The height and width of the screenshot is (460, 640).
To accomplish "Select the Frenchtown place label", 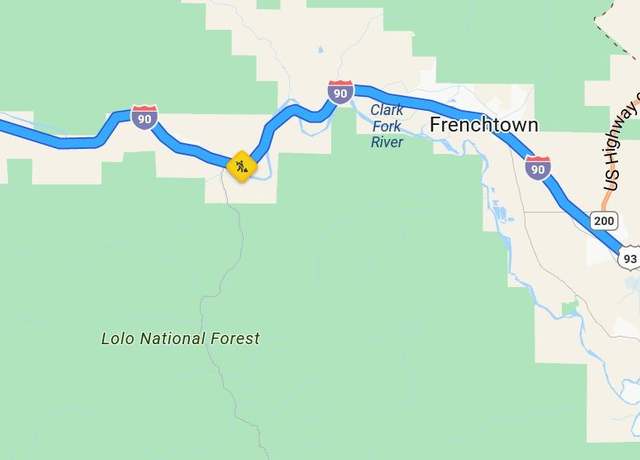I will coord(484,125).
